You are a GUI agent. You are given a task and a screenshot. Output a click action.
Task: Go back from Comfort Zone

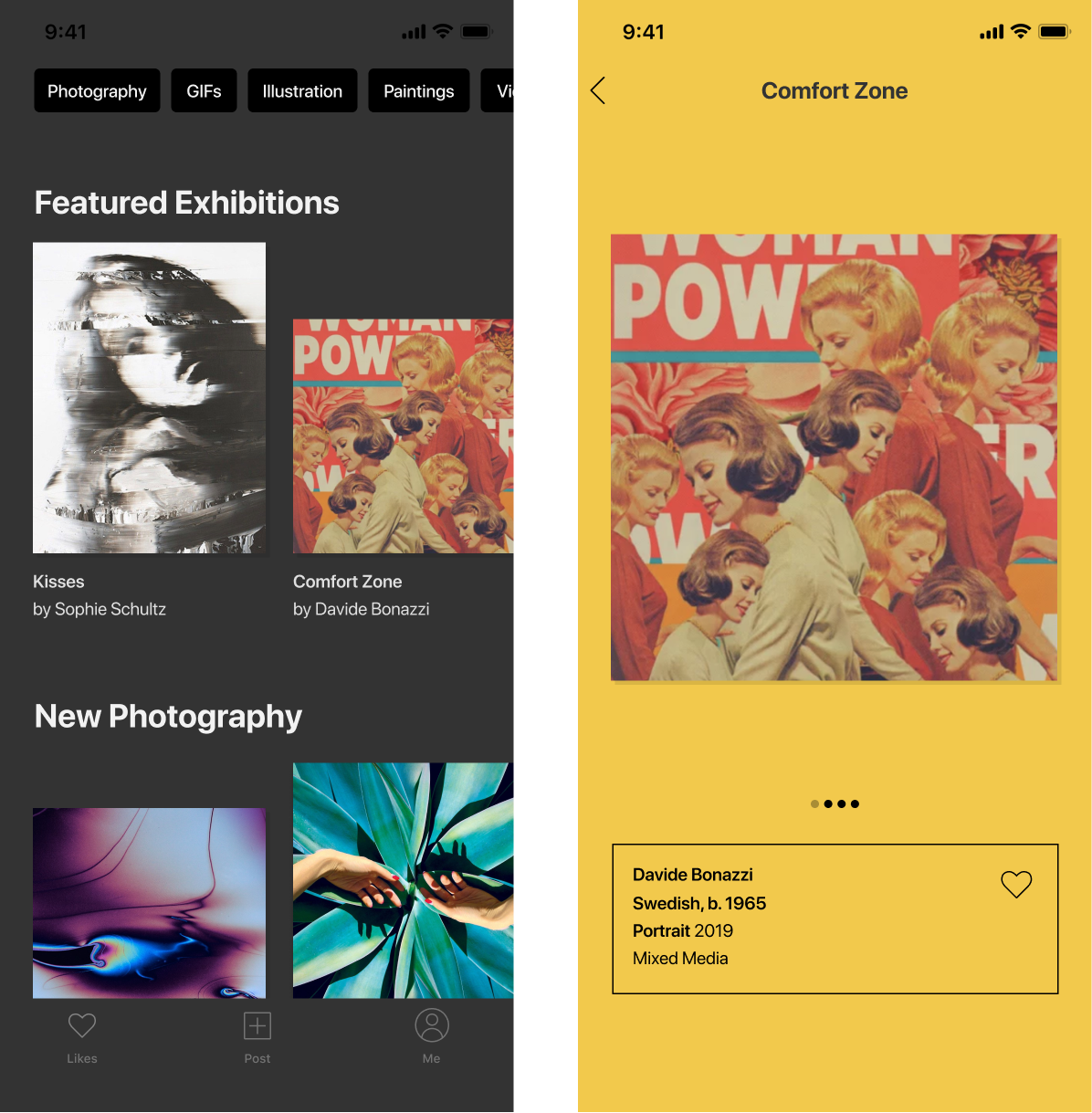tap(598, 90)
